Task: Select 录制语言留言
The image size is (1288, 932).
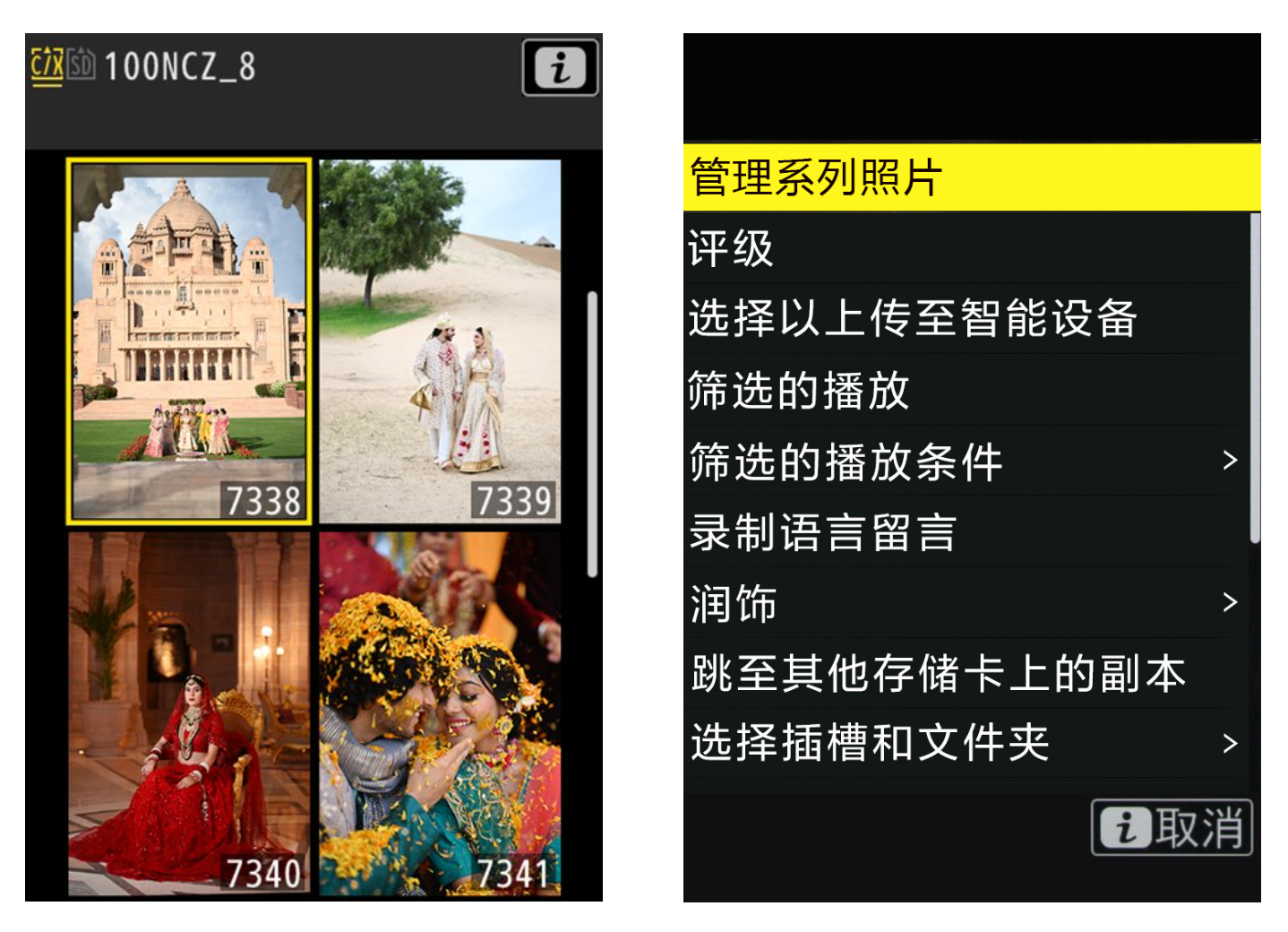Action: click(967, 531)
